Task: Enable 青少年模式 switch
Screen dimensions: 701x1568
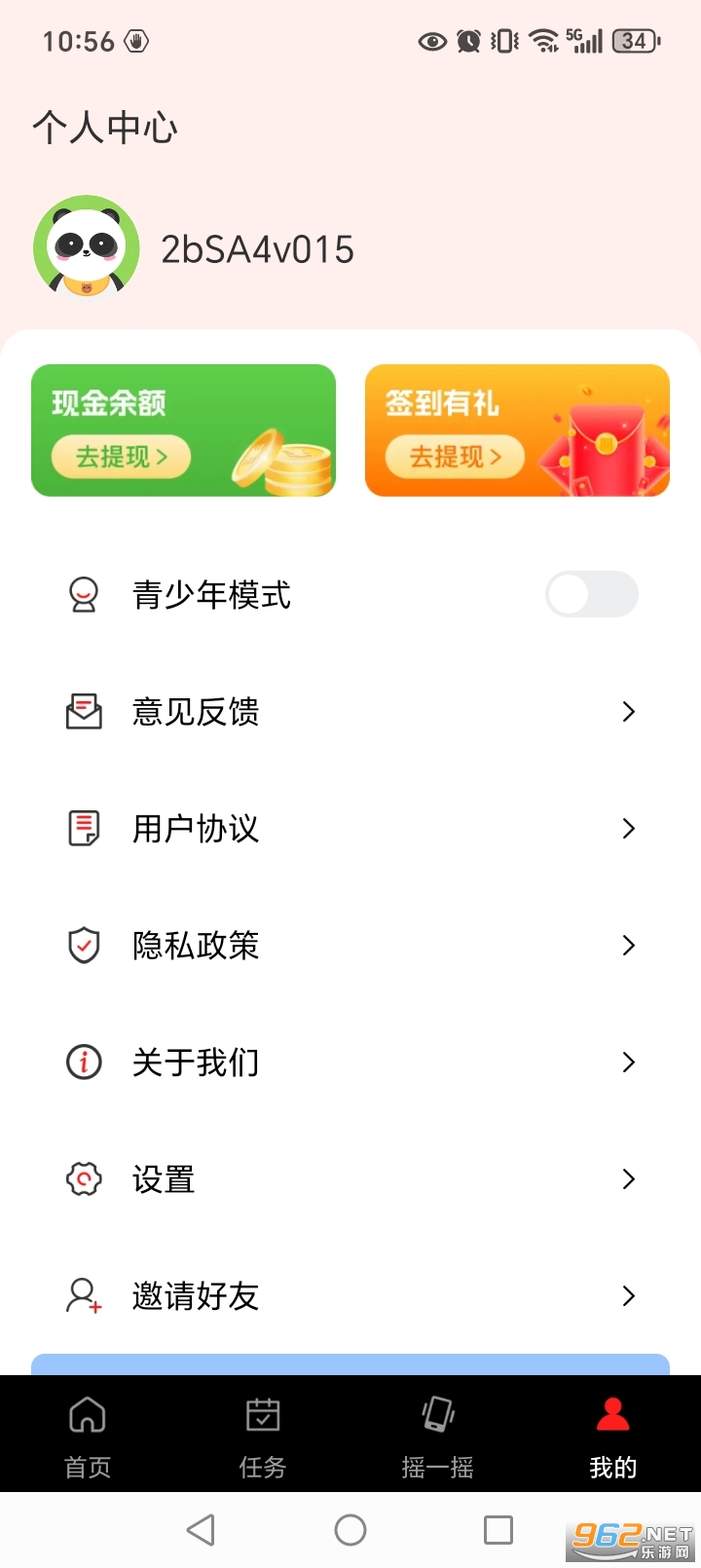Action: click(x=591, y=594)
